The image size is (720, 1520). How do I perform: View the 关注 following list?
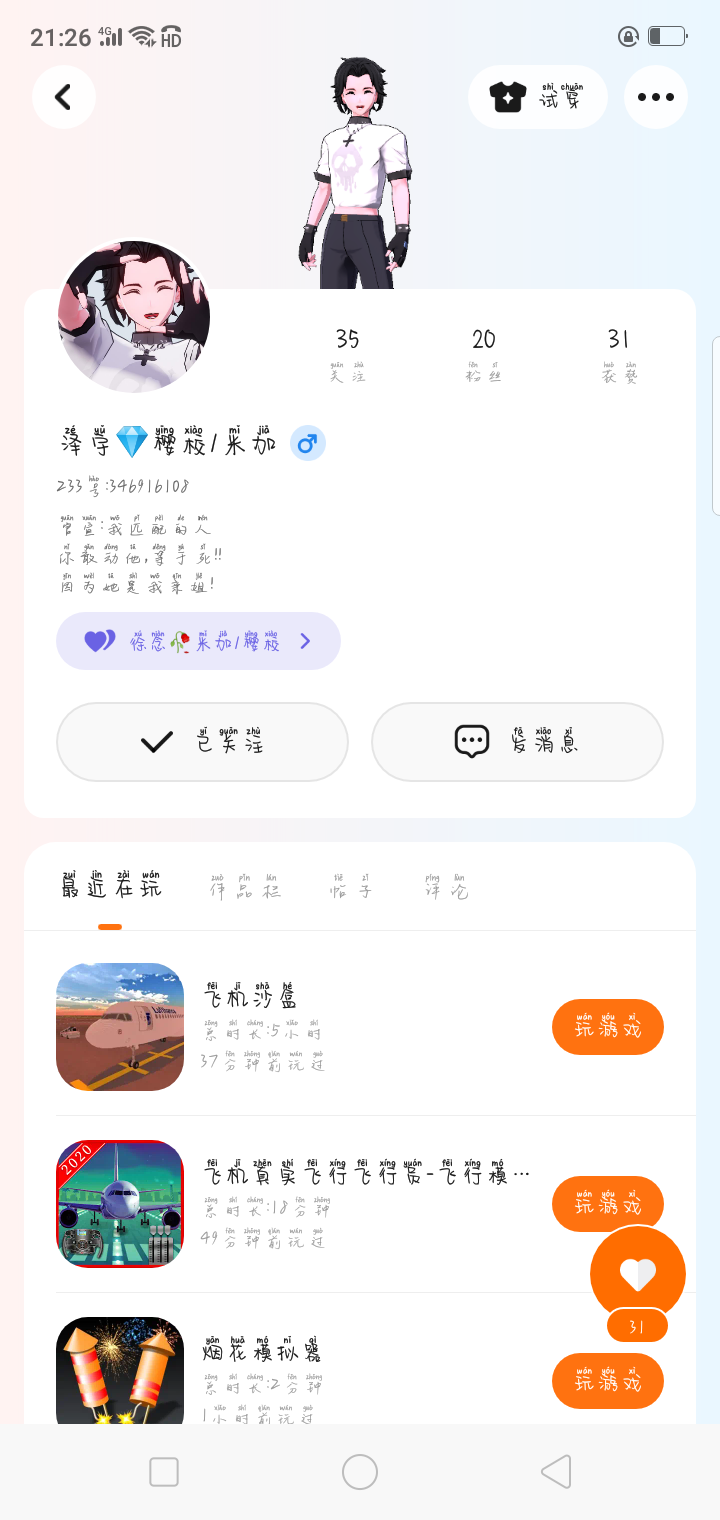pyautogui.click(x=347, y=354)
